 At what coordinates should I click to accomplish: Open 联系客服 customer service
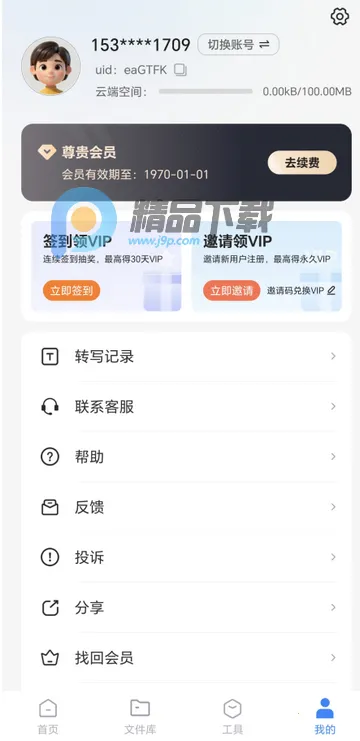click(x=187, y=406)
